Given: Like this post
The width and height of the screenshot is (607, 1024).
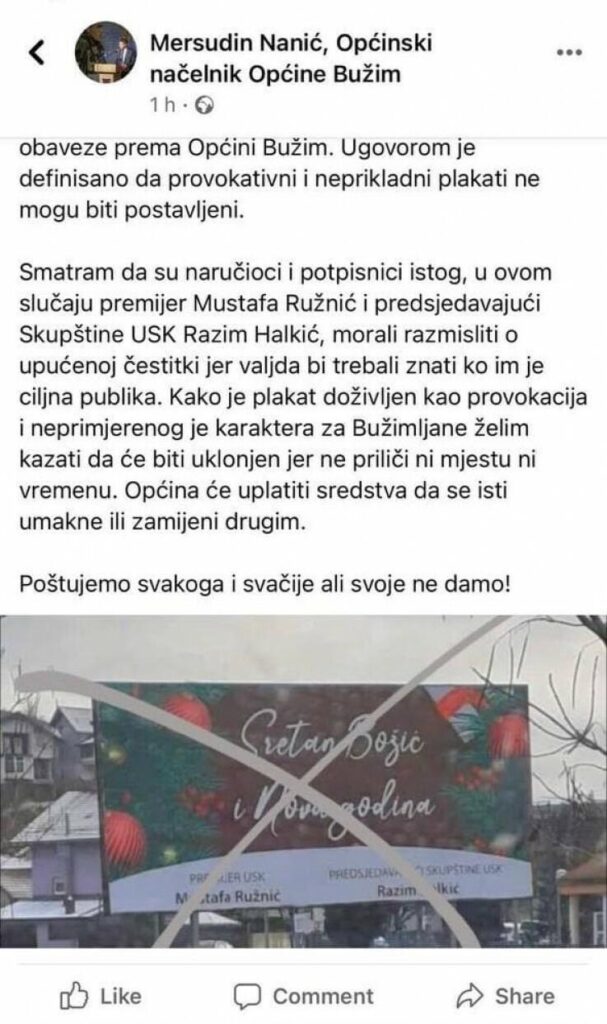Looking at the screenshot, I should [x=100, y=995].
